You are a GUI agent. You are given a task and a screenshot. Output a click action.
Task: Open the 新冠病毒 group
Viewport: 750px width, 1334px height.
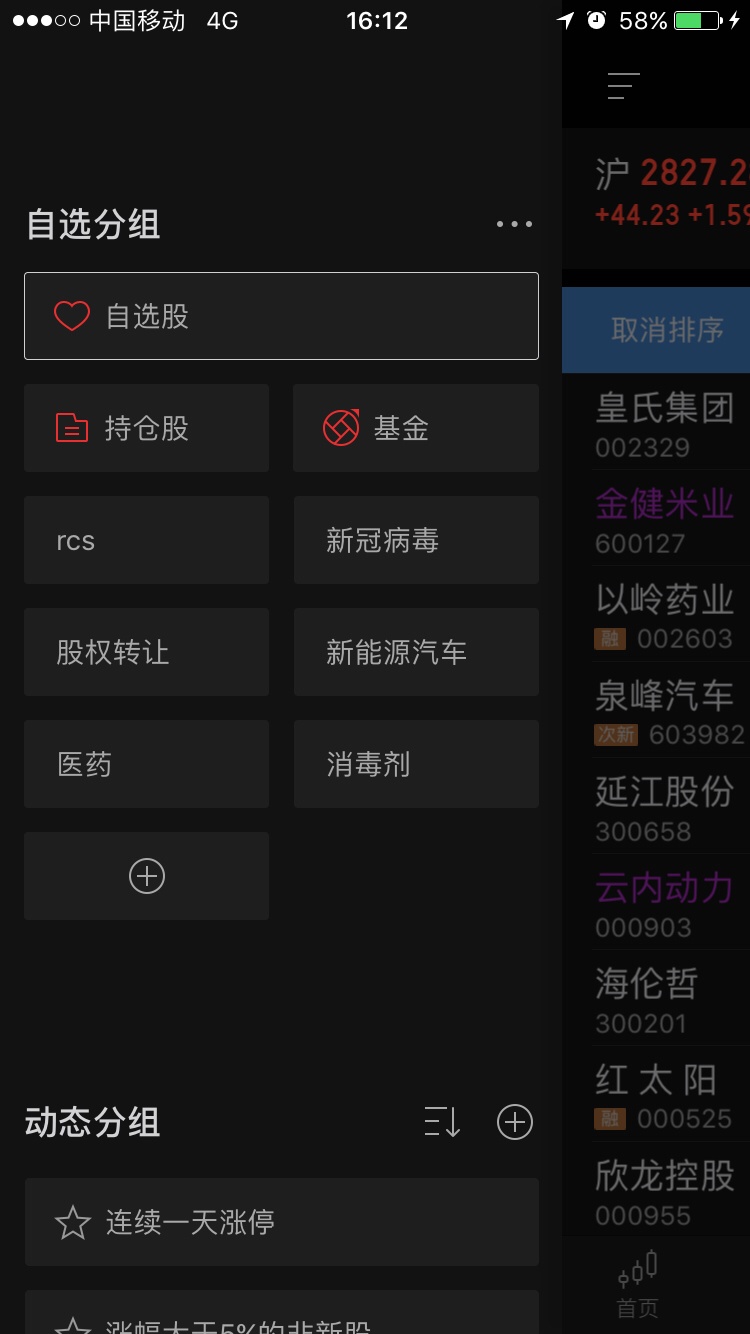coord(416,540)
